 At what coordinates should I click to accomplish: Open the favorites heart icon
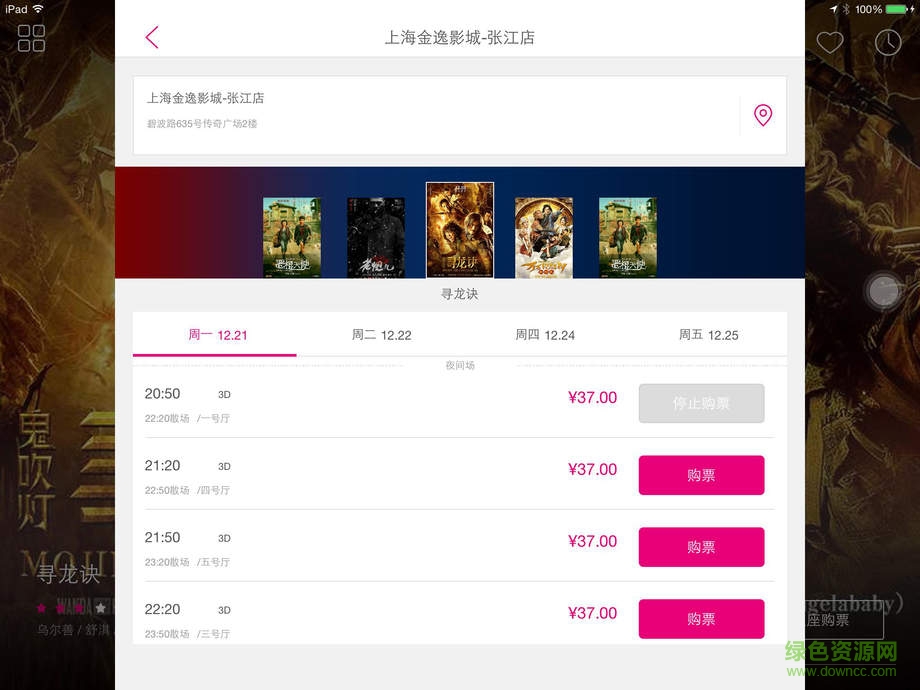(830, 42)
